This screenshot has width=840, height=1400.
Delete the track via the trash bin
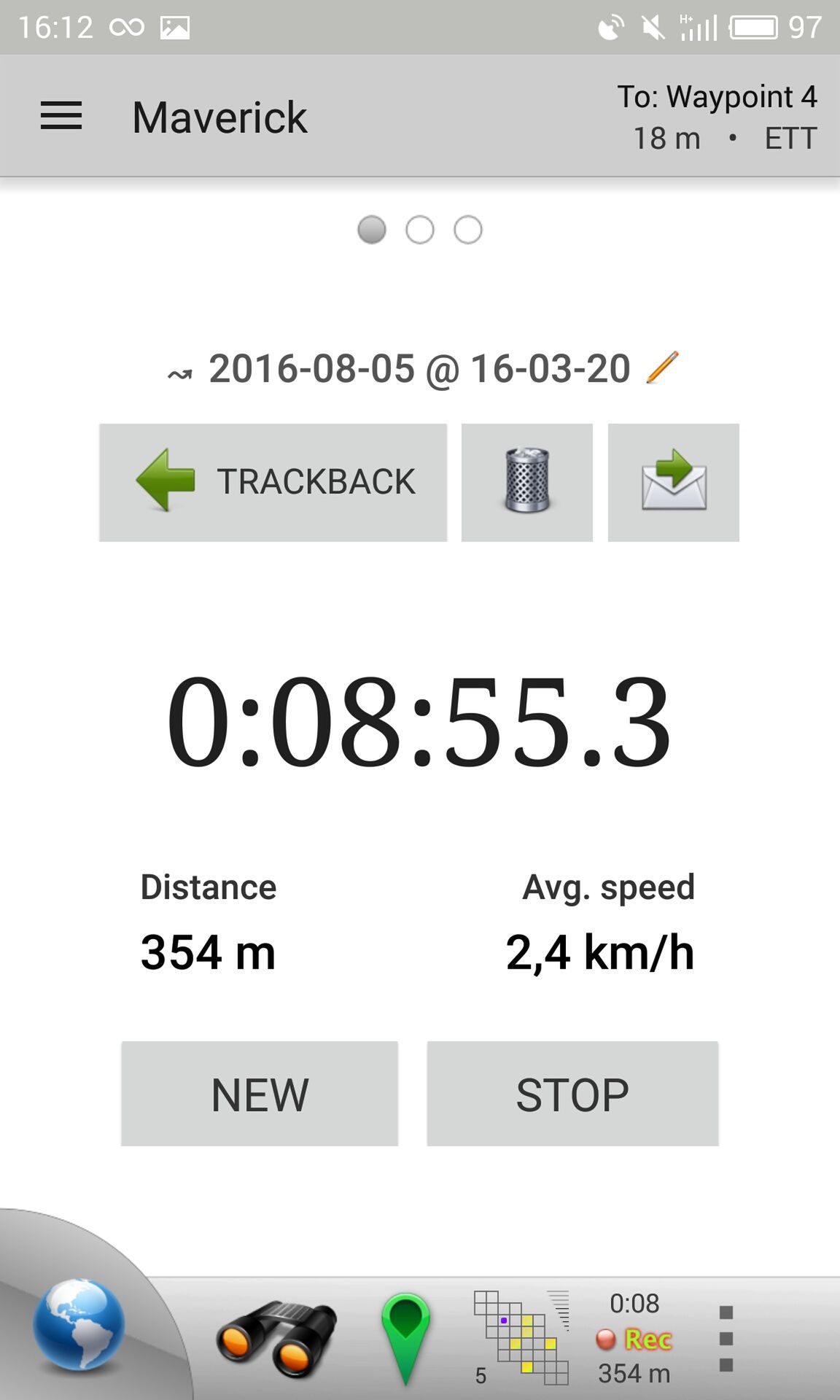coord(526,482)
